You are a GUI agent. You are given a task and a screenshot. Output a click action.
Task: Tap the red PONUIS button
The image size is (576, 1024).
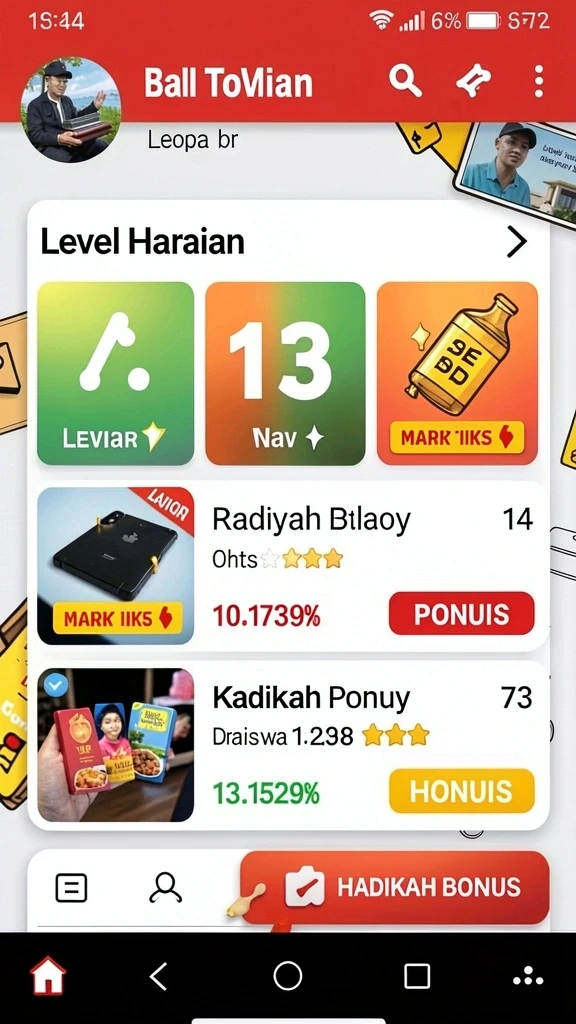click(462, 613)
